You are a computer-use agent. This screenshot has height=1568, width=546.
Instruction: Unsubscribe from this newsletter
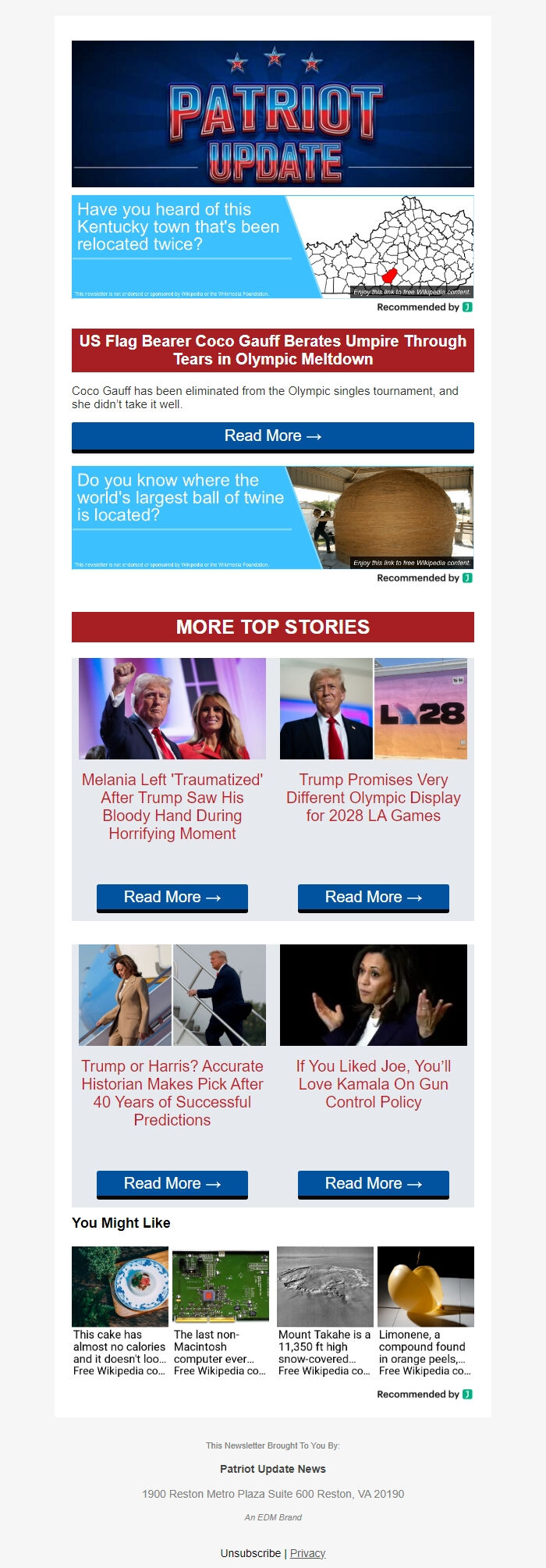coord(250,1553)
